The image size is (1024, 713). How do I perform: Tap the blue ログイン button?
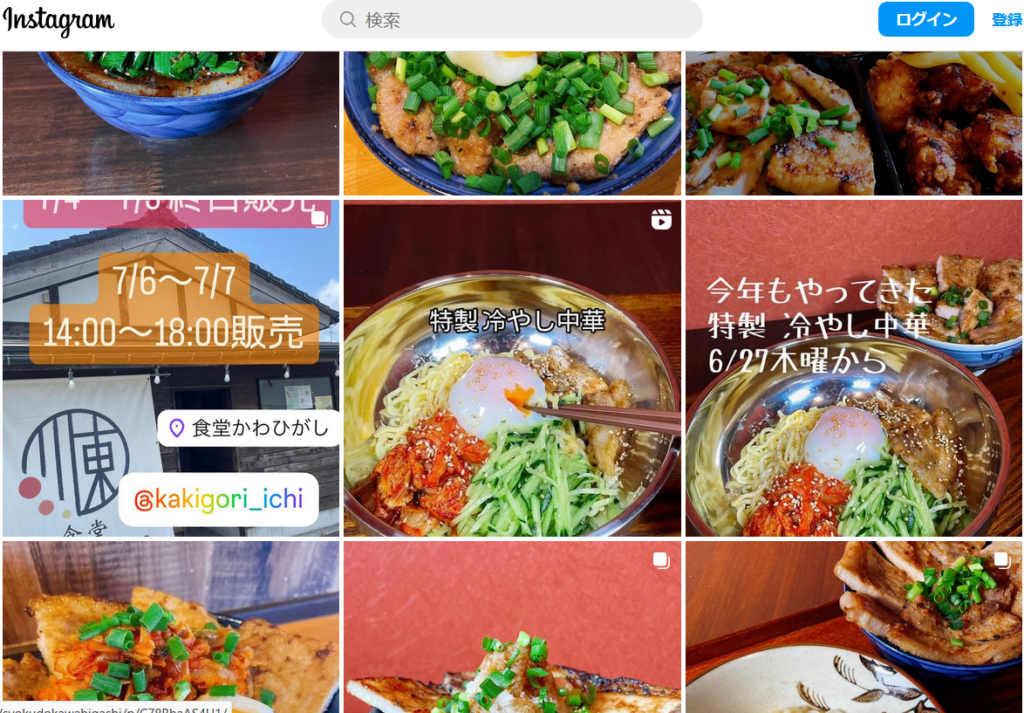pos(925,19)
